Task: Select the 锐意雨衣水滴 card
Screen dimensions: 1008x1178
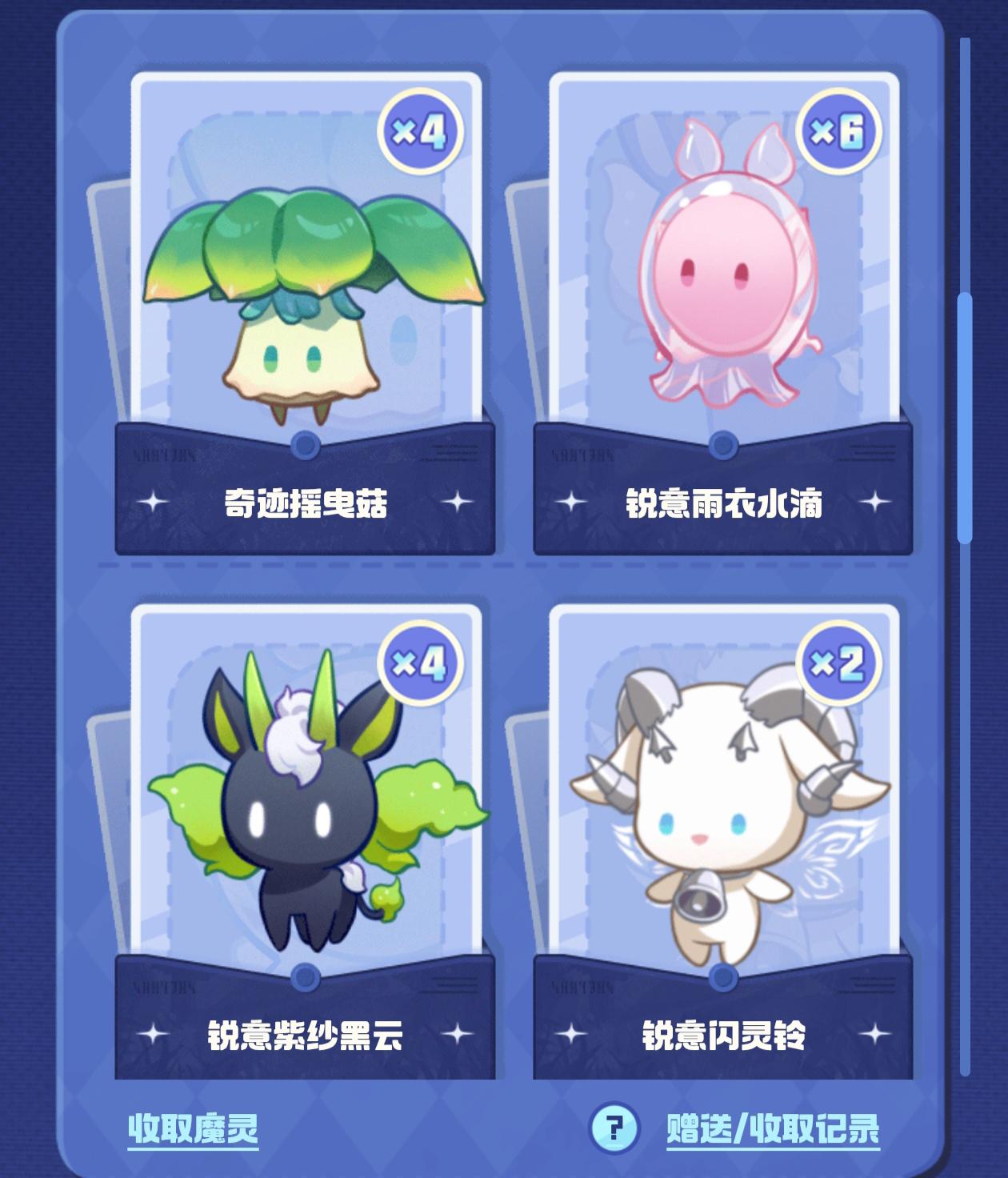Action: (x=723, y=312)
